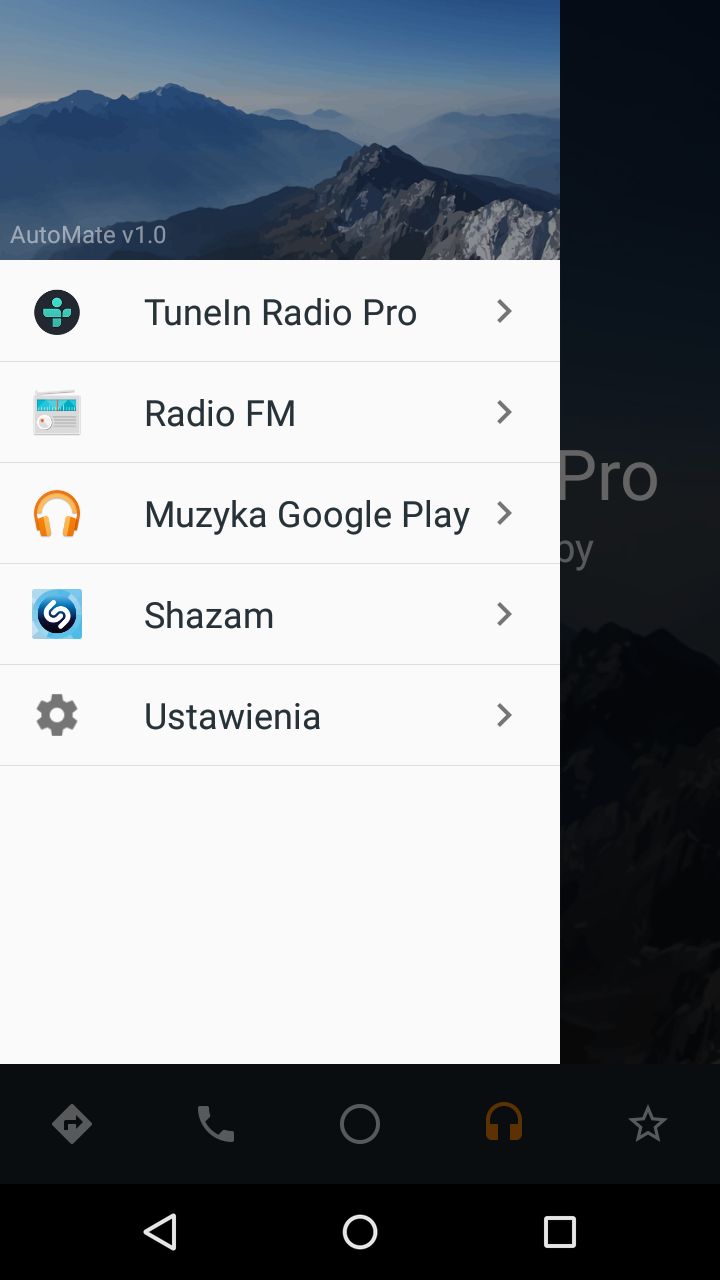Select the headphones media tab
This screenshot has width=720, height=1280.
tap(504, 1123)
